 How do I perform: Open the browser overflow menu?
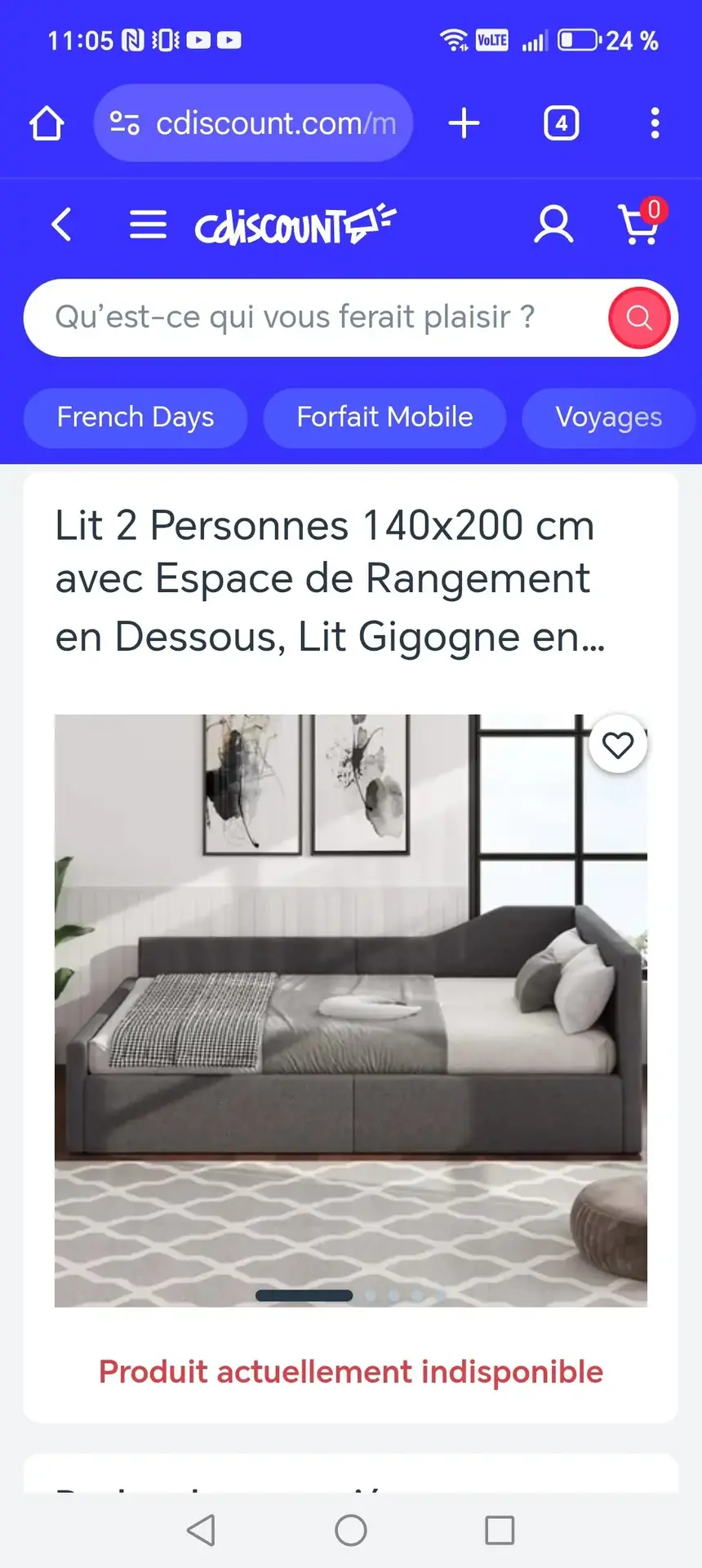coord(655,123)
